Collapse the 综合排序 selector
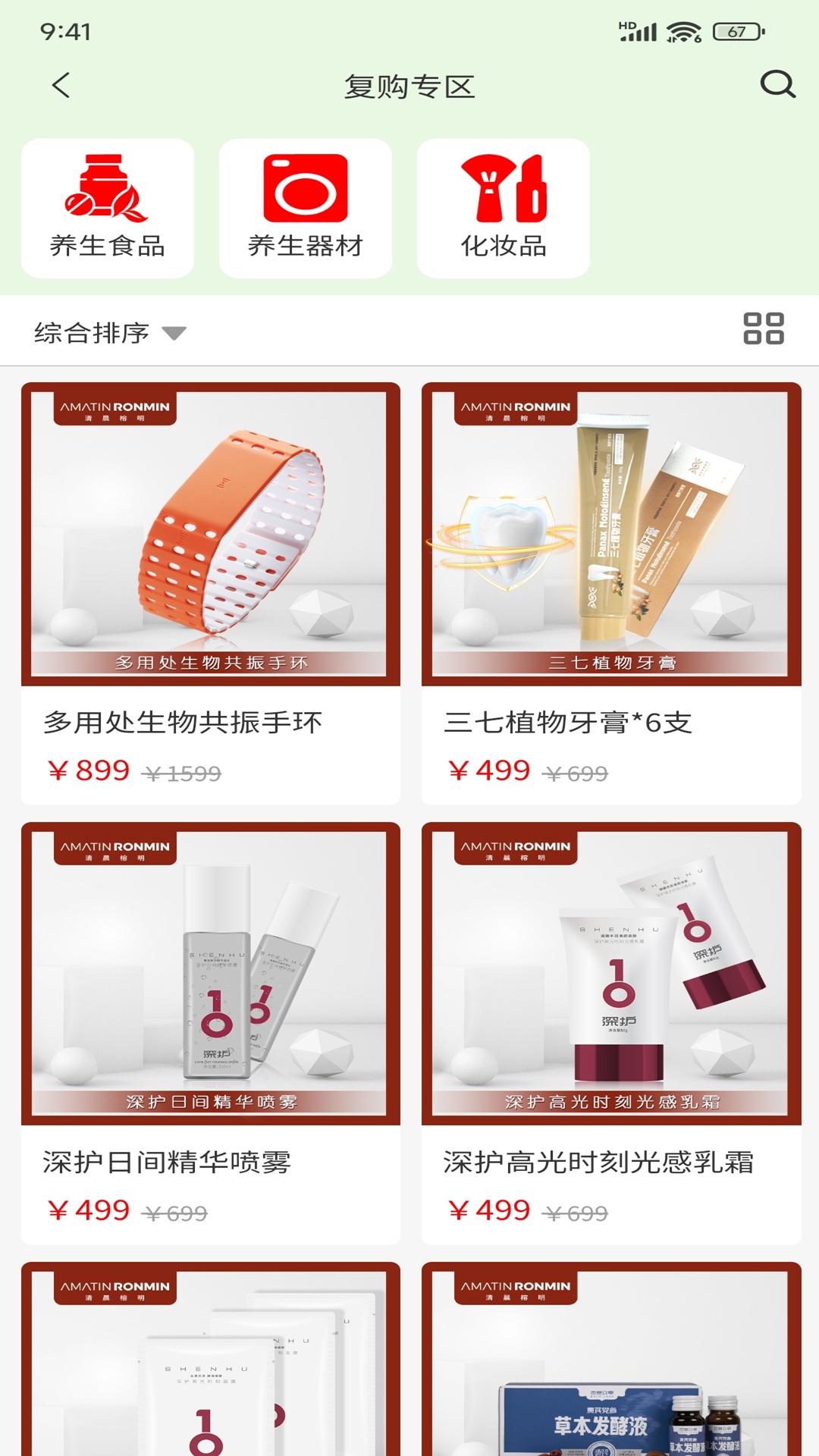This screenshot has height=1456, width=819. 108,331
